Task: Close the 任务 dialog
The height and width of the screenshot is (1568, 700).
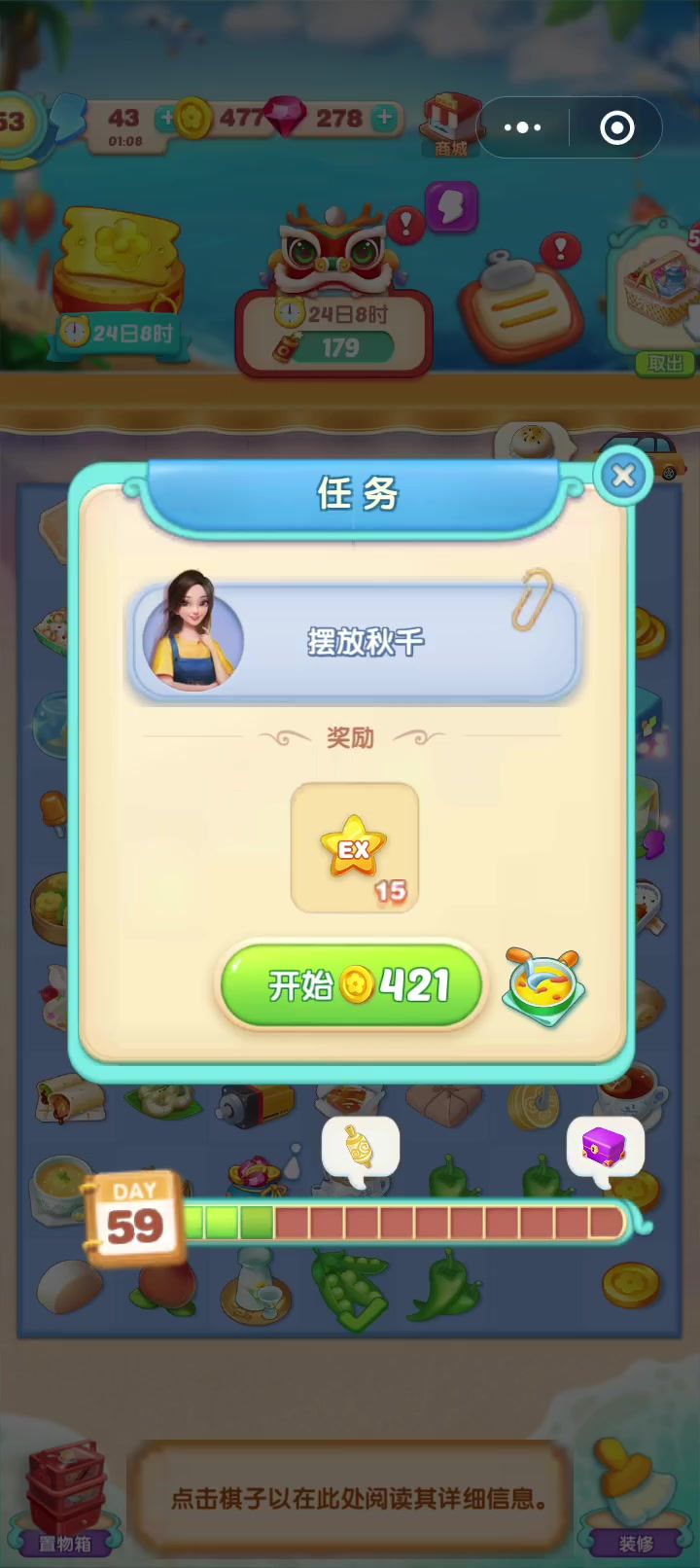Action: click(623, 476)
